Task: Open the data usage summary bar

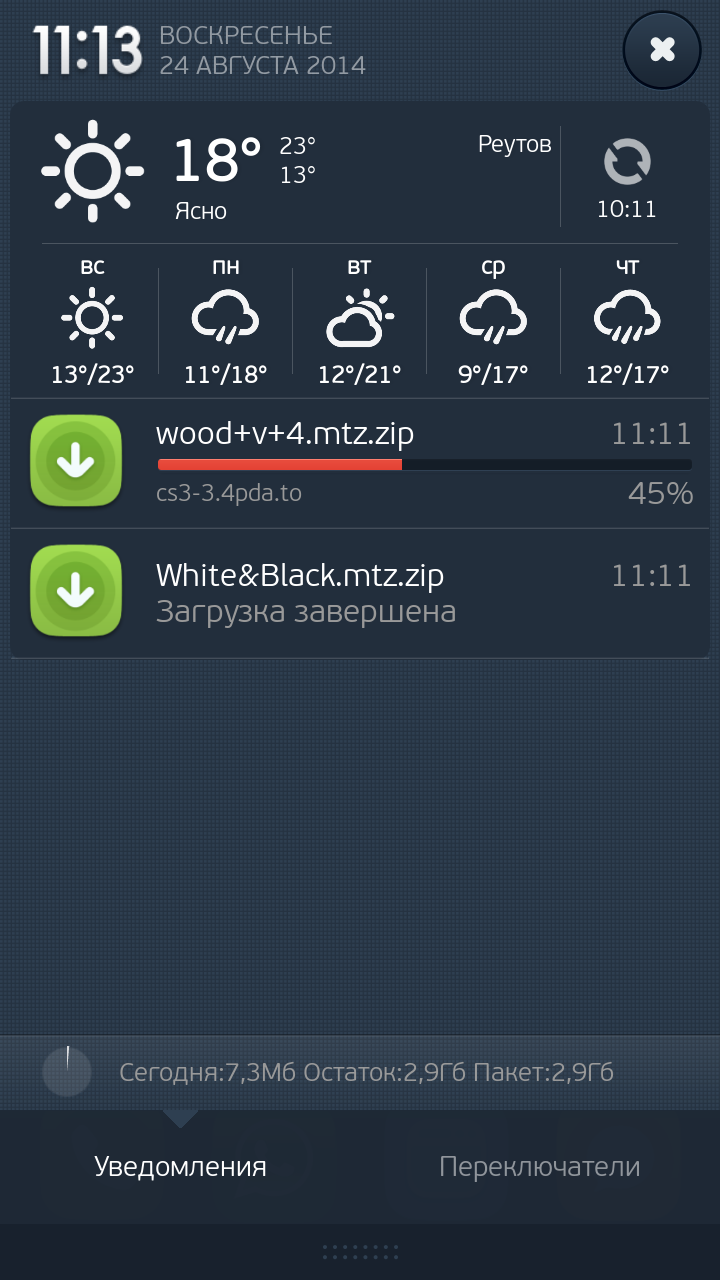Action: pos(360,1073)
